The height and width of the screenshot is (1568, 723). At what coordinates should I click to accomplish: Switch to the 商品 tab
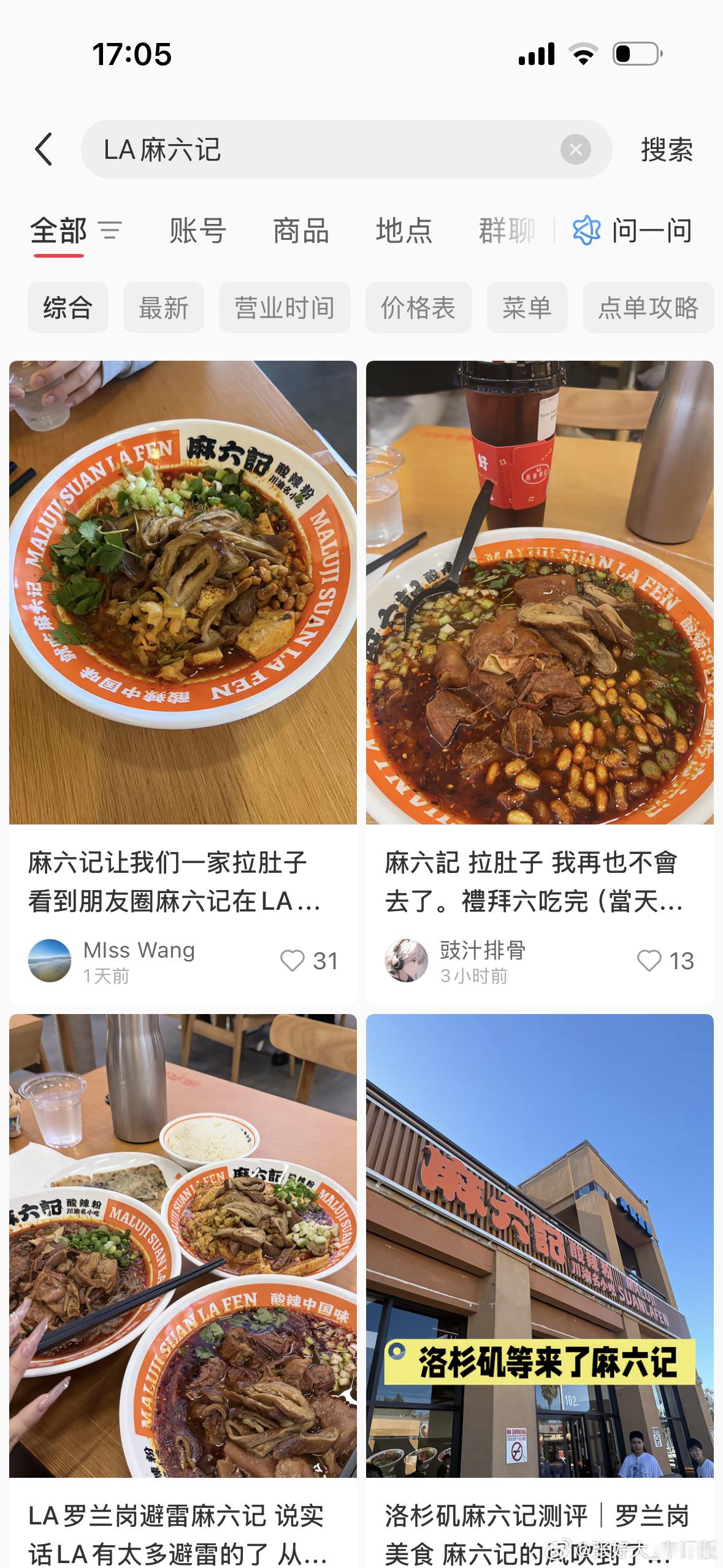pyautogui.click(x=301, y=232)
